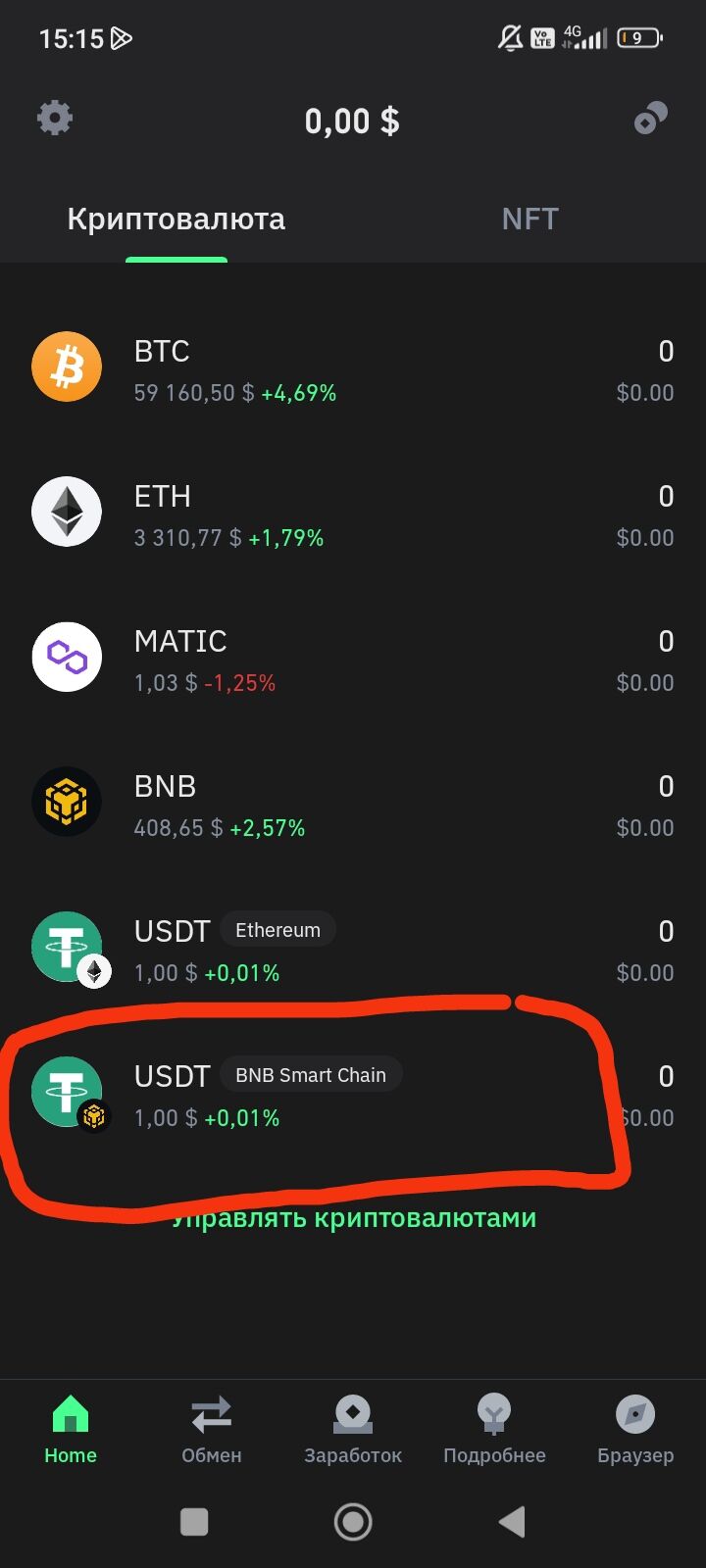This screenshot has height=1568, width=706.
Task: Open the BTC asset row
Action: [353, 370]
